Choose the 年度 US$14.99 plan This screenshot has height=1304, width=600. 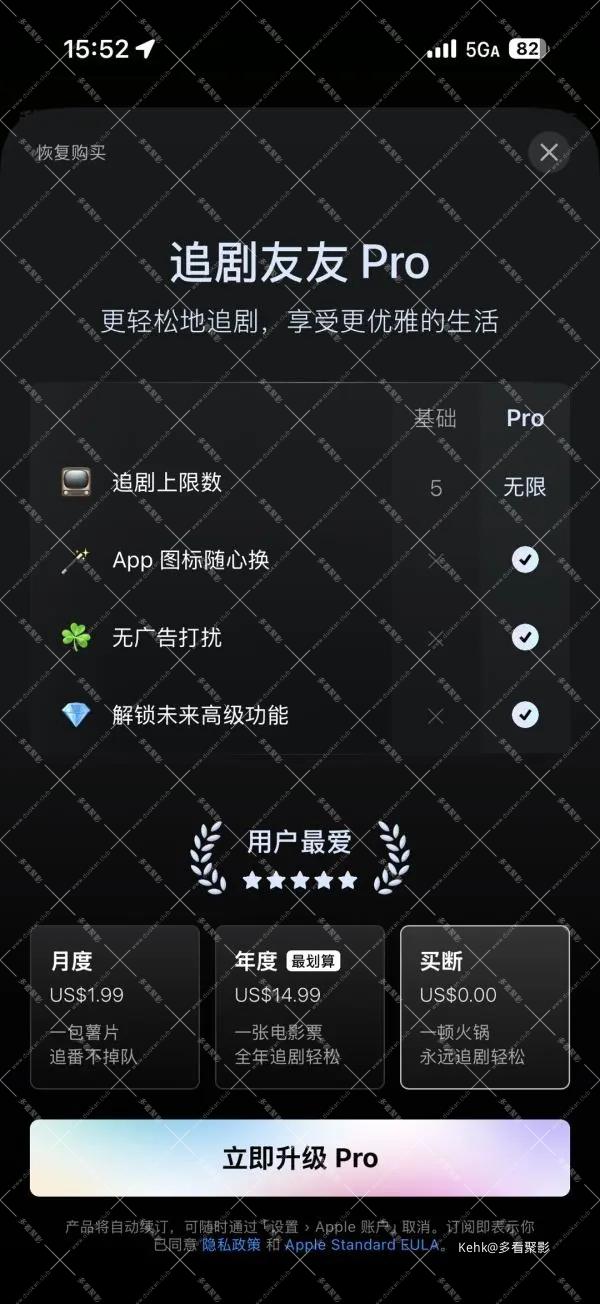pos(300,1006)
